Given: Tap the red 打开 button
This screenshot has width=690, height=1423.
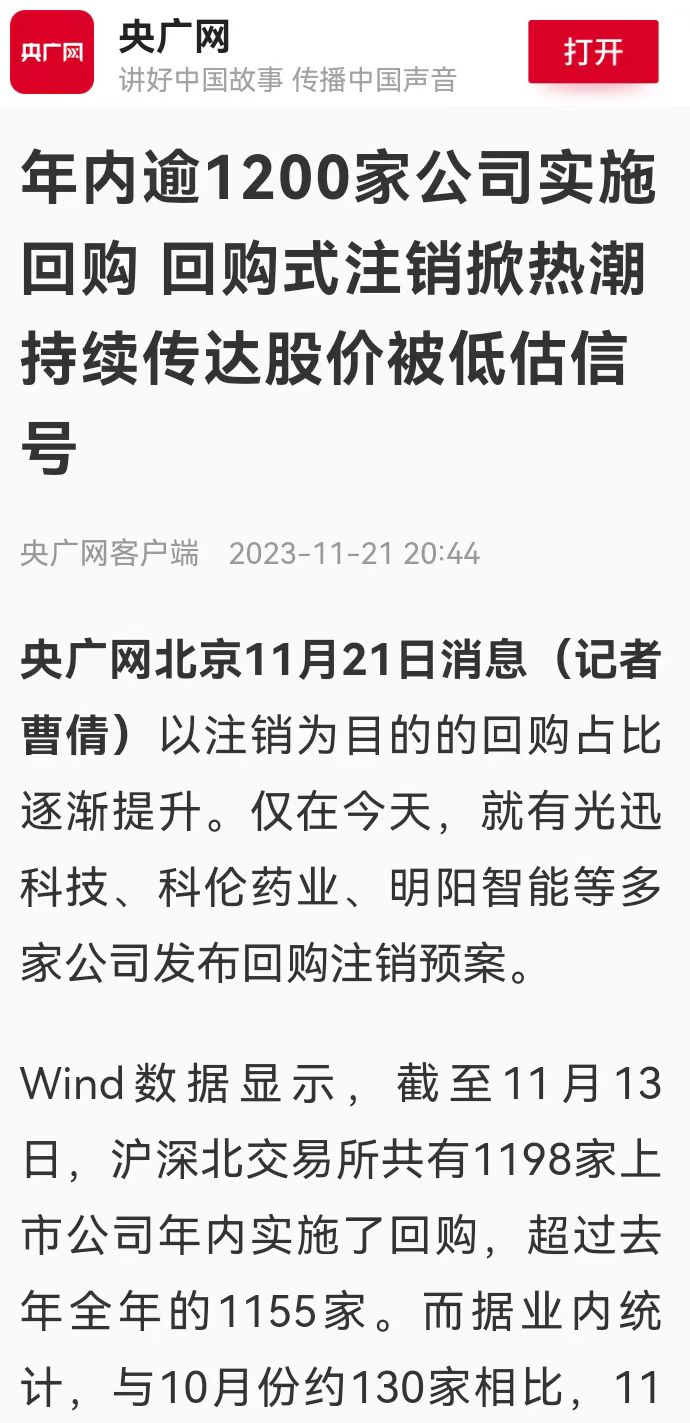Looking at the screenshot, I should pos(593,51).
